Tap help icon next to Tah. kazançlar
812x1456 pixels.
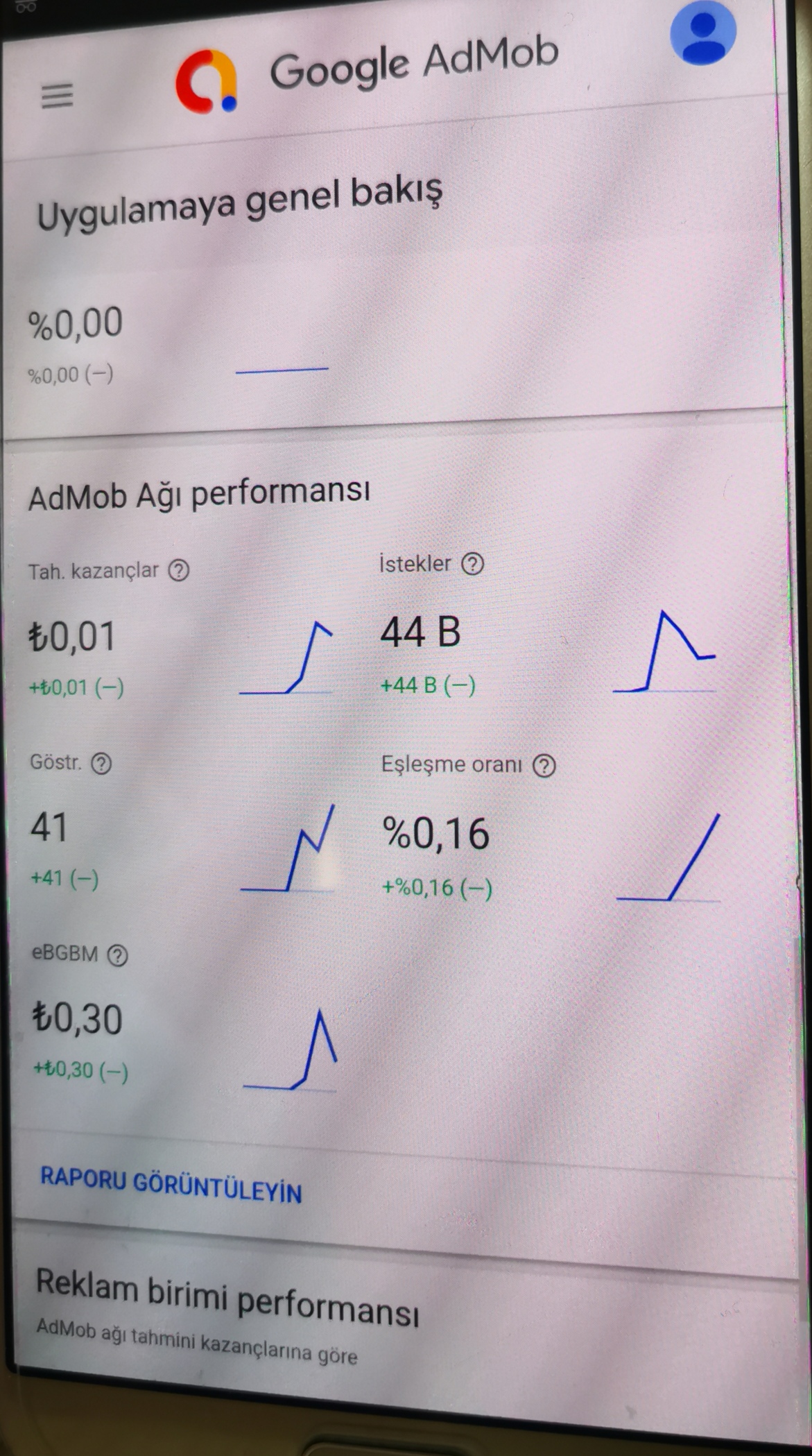(179, 570)
